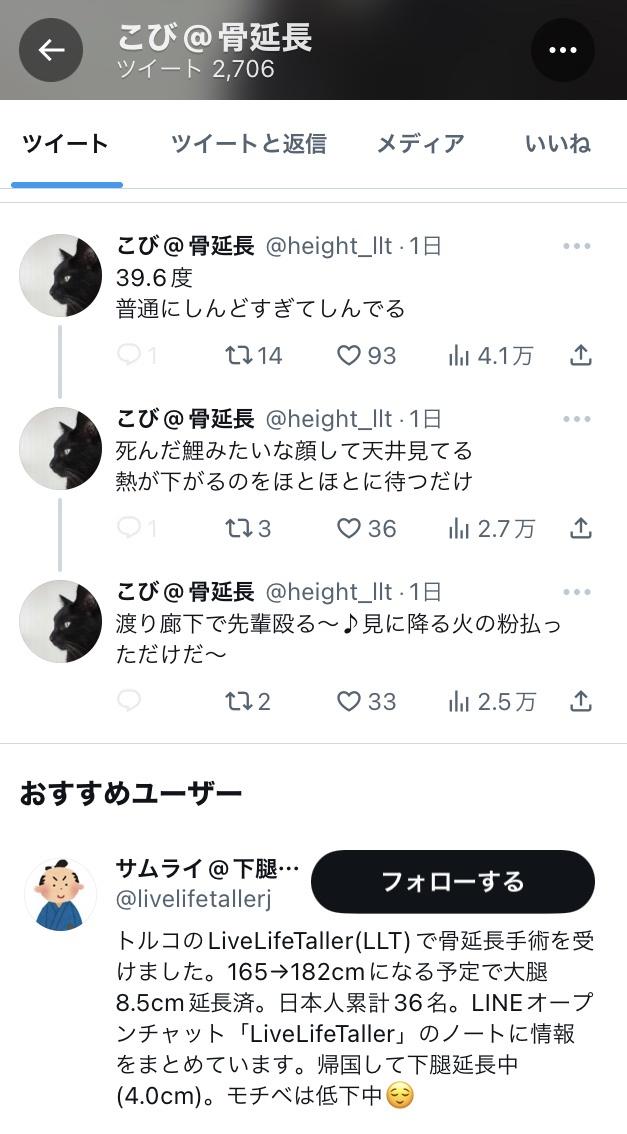Screen dimensions: 627x1134
Task: Share the 39.6度 tweet
Action: (x=581, y=355)
